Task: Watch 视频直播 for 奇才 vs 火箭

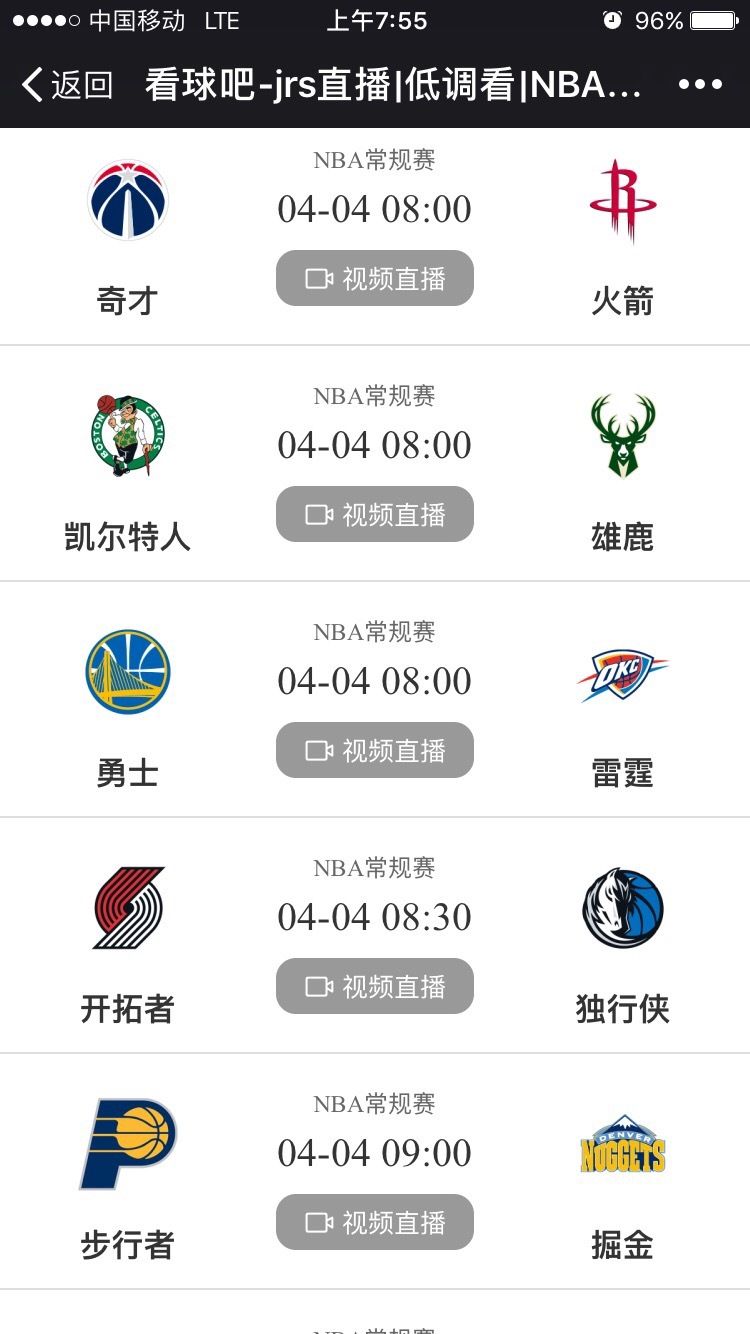Action: point(375,278)
